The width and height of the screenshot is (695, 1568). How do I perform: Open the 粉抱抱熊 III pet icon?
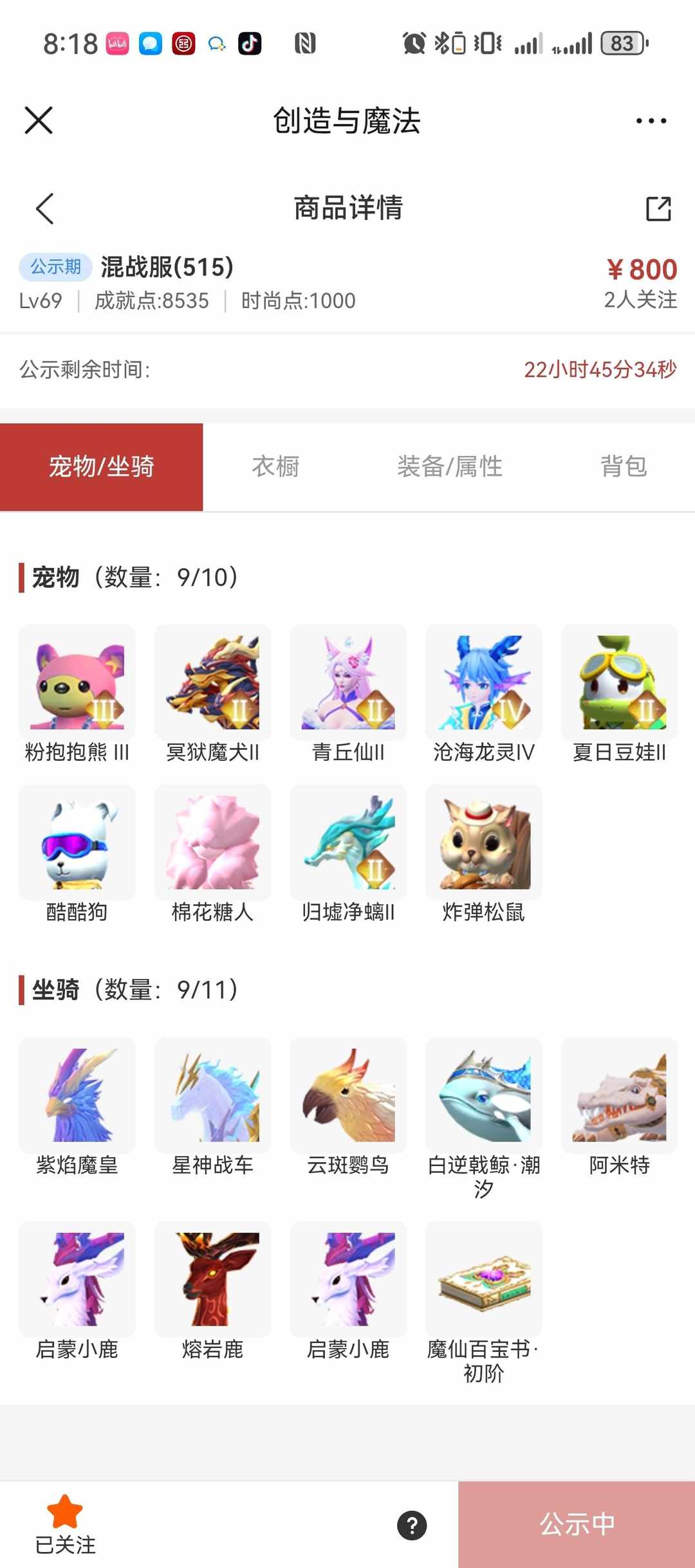[77, 683]
